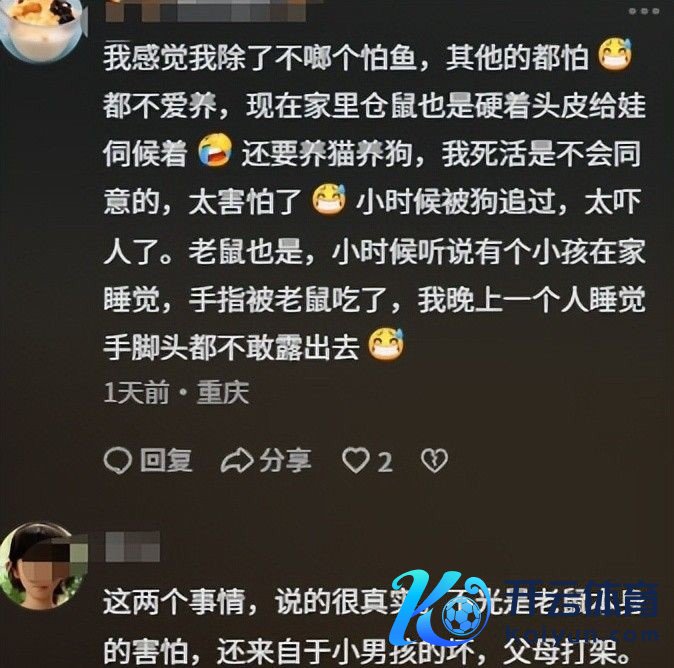Screen dimensions: 674x668
Task: Share the comment using 分享
Action: pos(266,460)
